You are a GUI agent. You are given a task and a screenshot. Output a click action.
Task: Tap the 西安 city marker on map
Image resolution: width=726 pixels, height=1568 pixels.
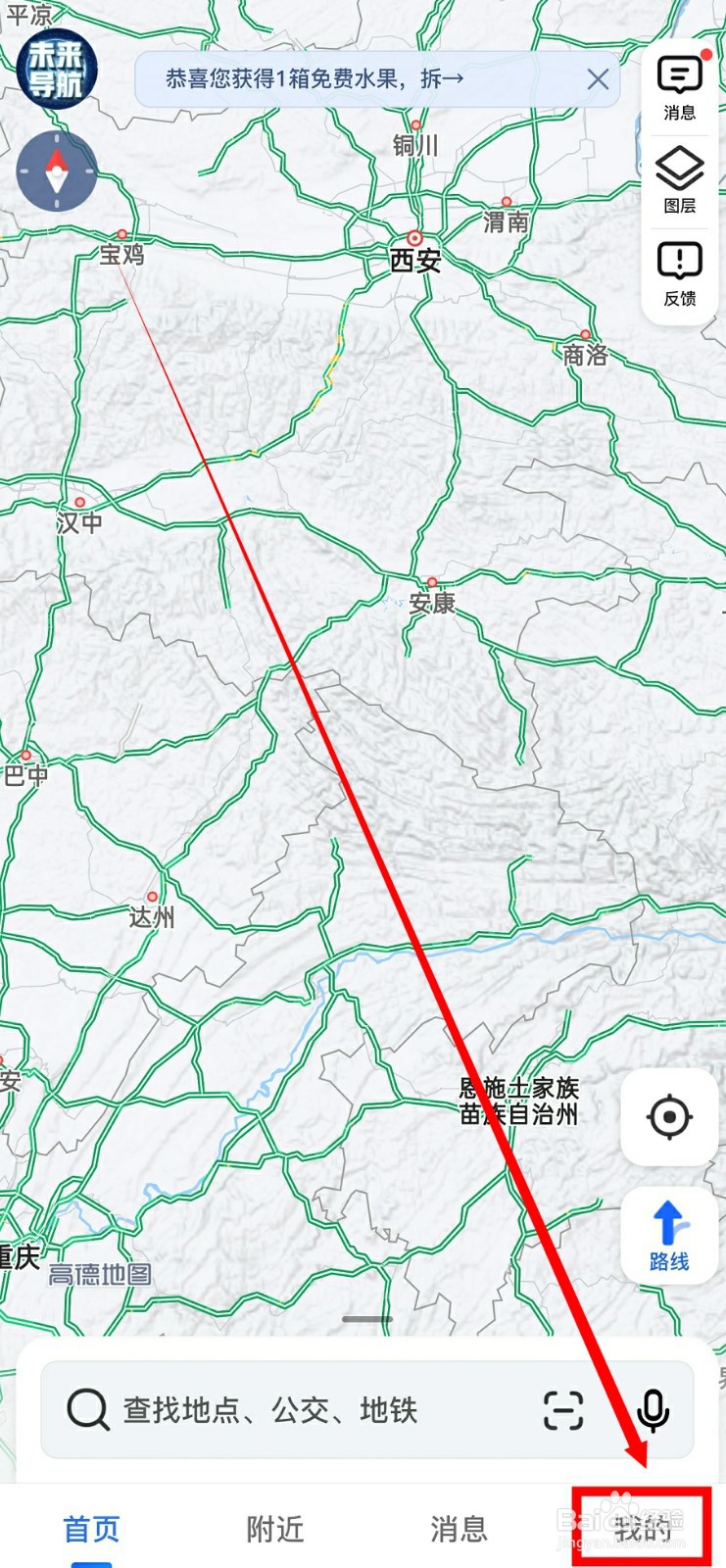[414, 237]
